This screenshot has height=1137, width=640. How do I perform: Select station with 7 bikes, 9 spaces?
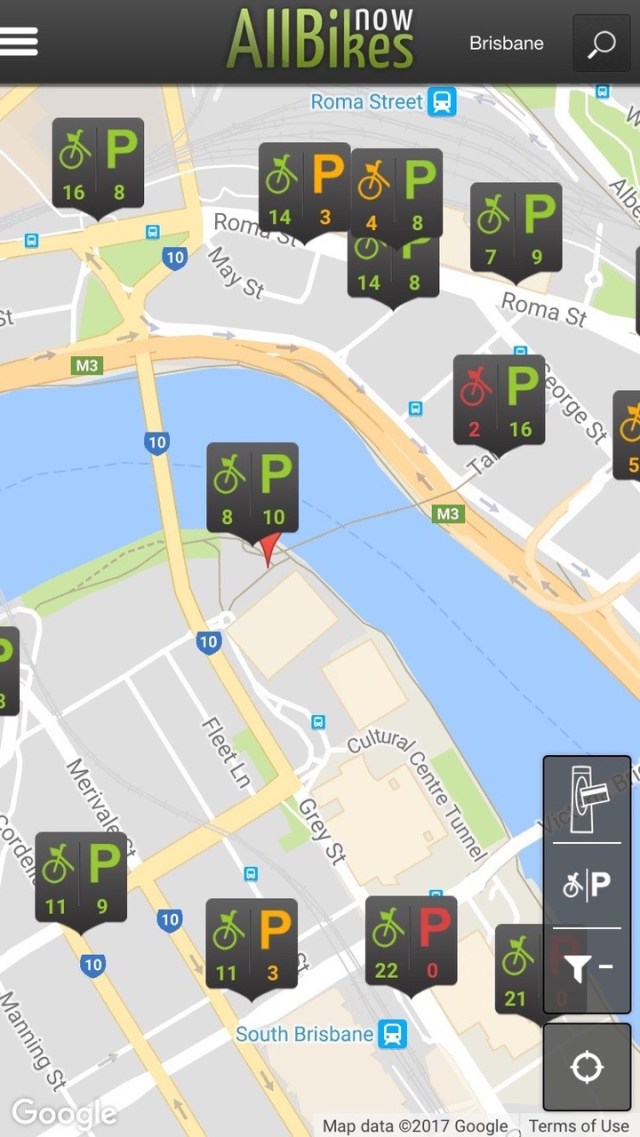(515, 230)
